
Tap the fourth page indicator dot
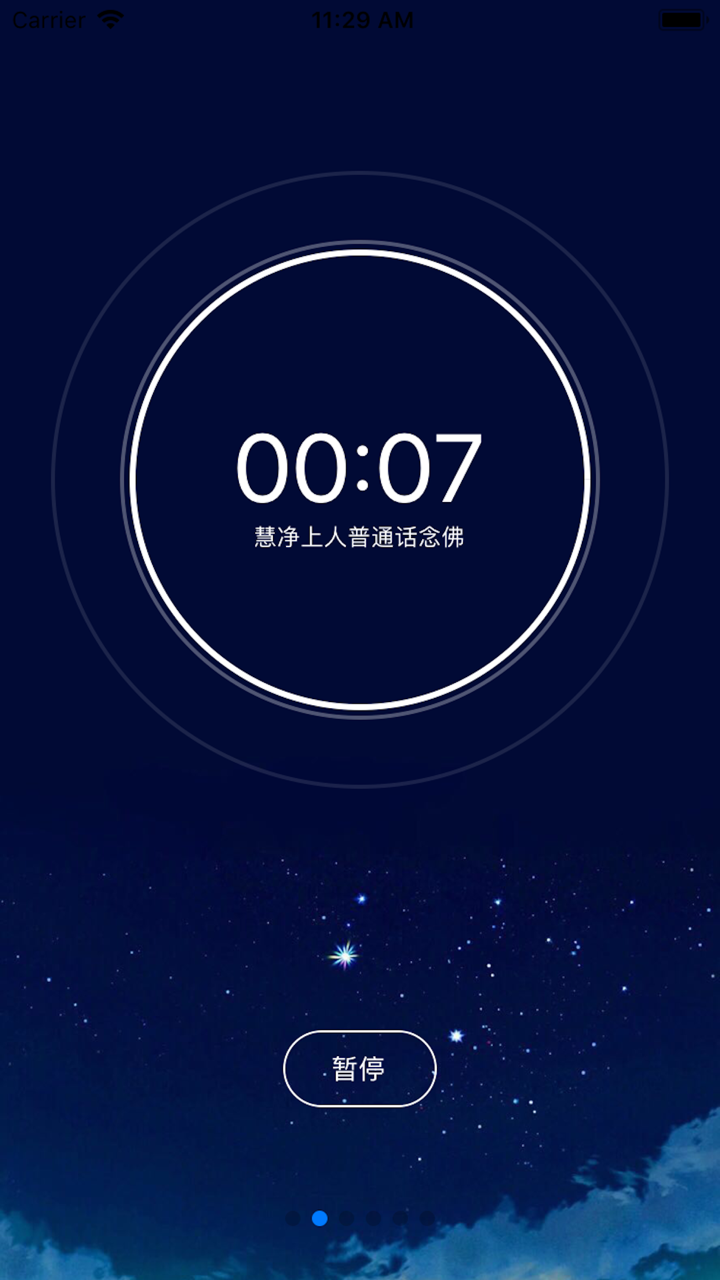[372, 1218]
